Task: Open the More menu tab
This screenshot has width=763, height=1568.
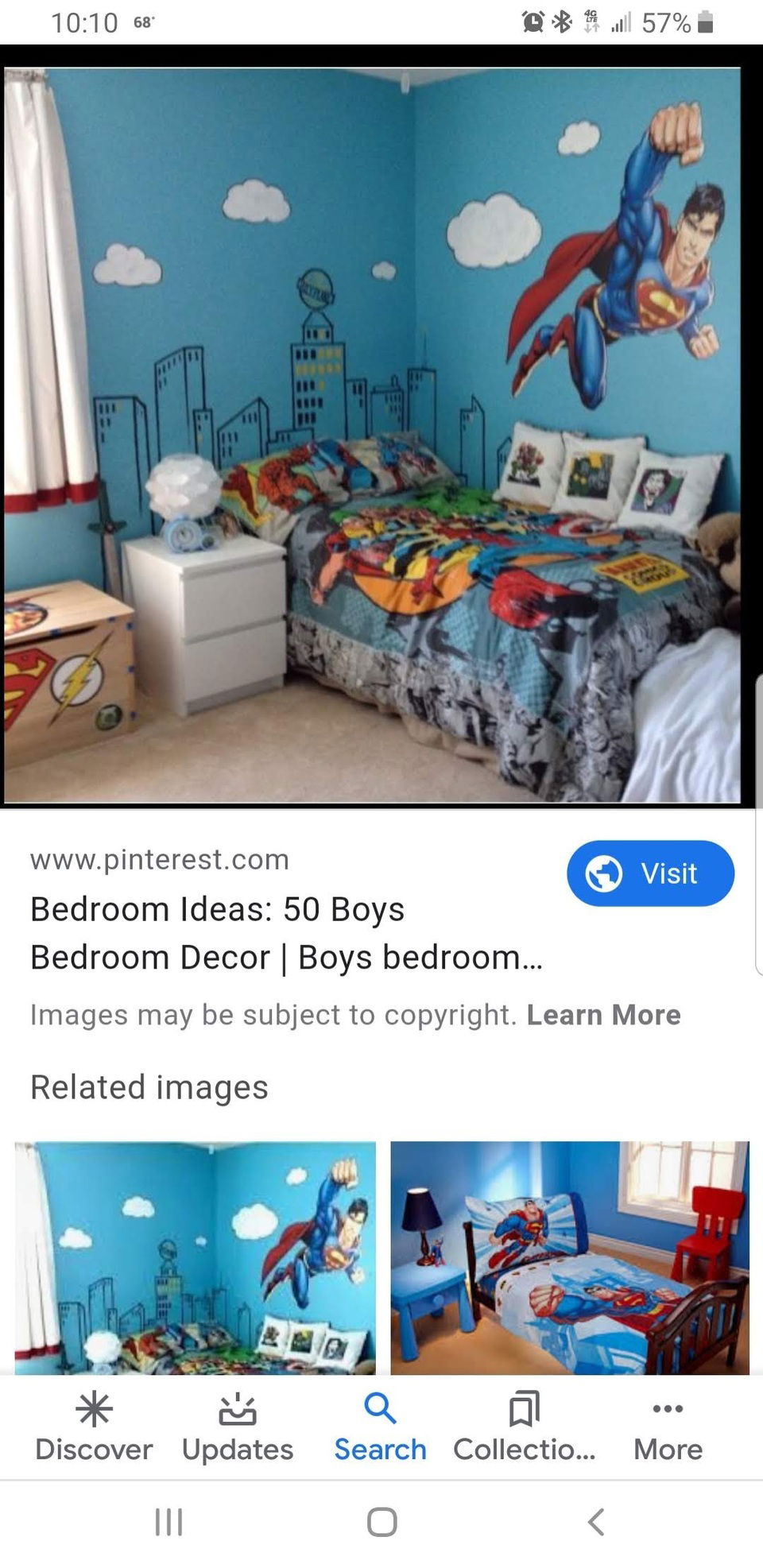Action: (668, 1428)
